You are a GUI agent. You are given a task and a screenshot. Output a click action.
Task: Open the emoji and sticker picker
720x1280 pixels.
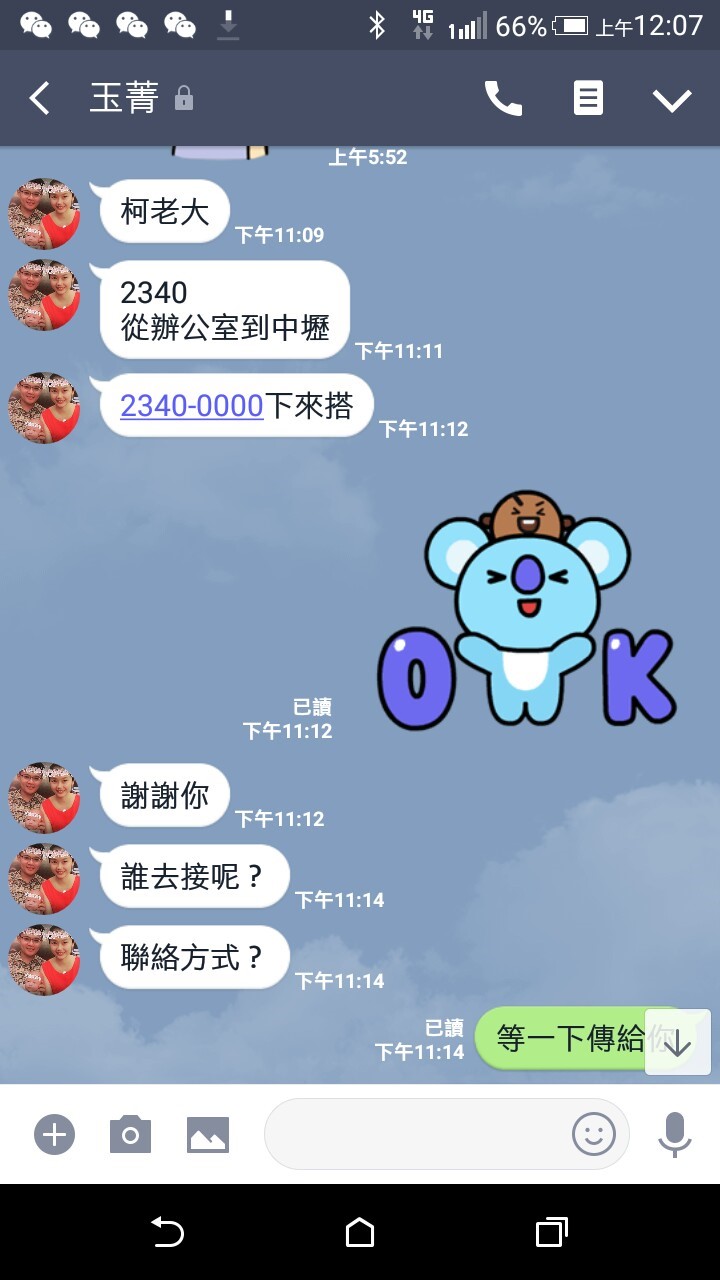click(593, 1134)
